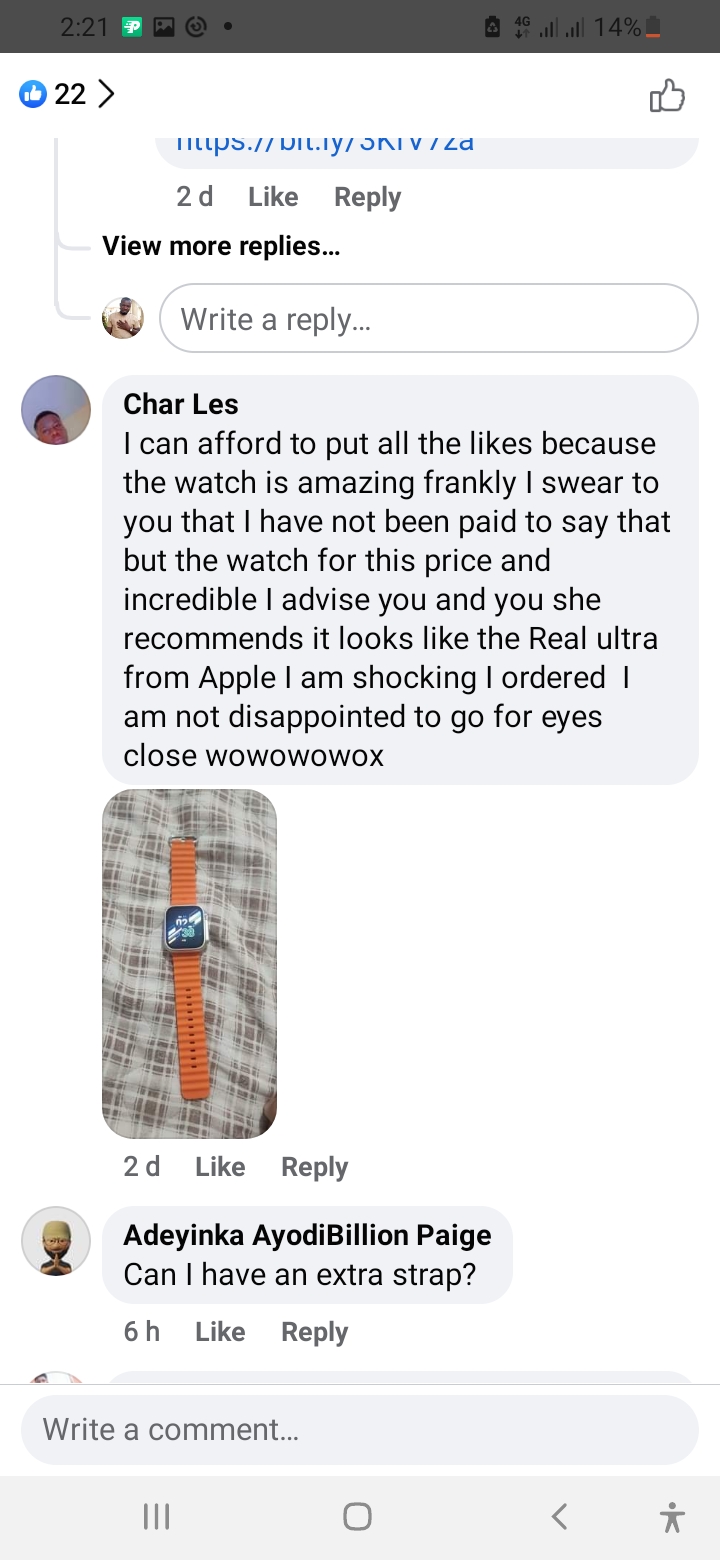Reply to the bit.ly link comment

(367, 197)
